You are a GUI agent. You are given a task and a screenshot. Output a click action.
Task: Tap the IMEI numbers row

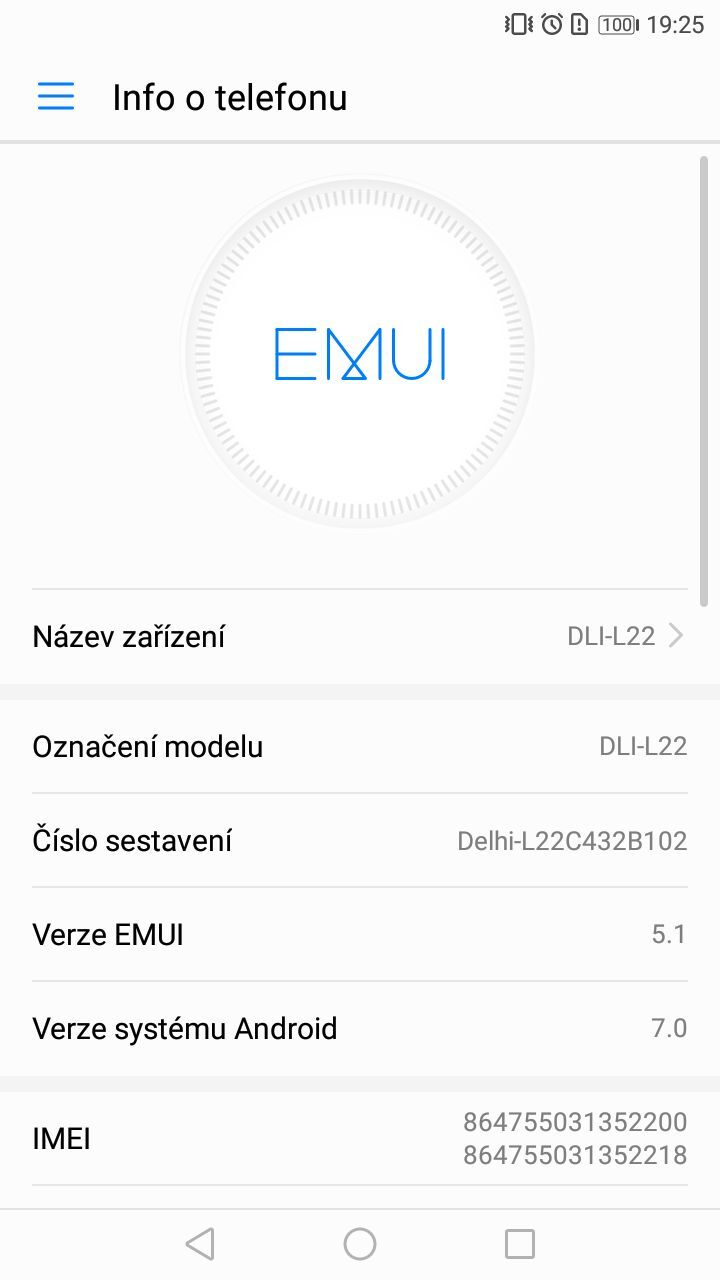pyautogui.click(x=360, y=1138)
